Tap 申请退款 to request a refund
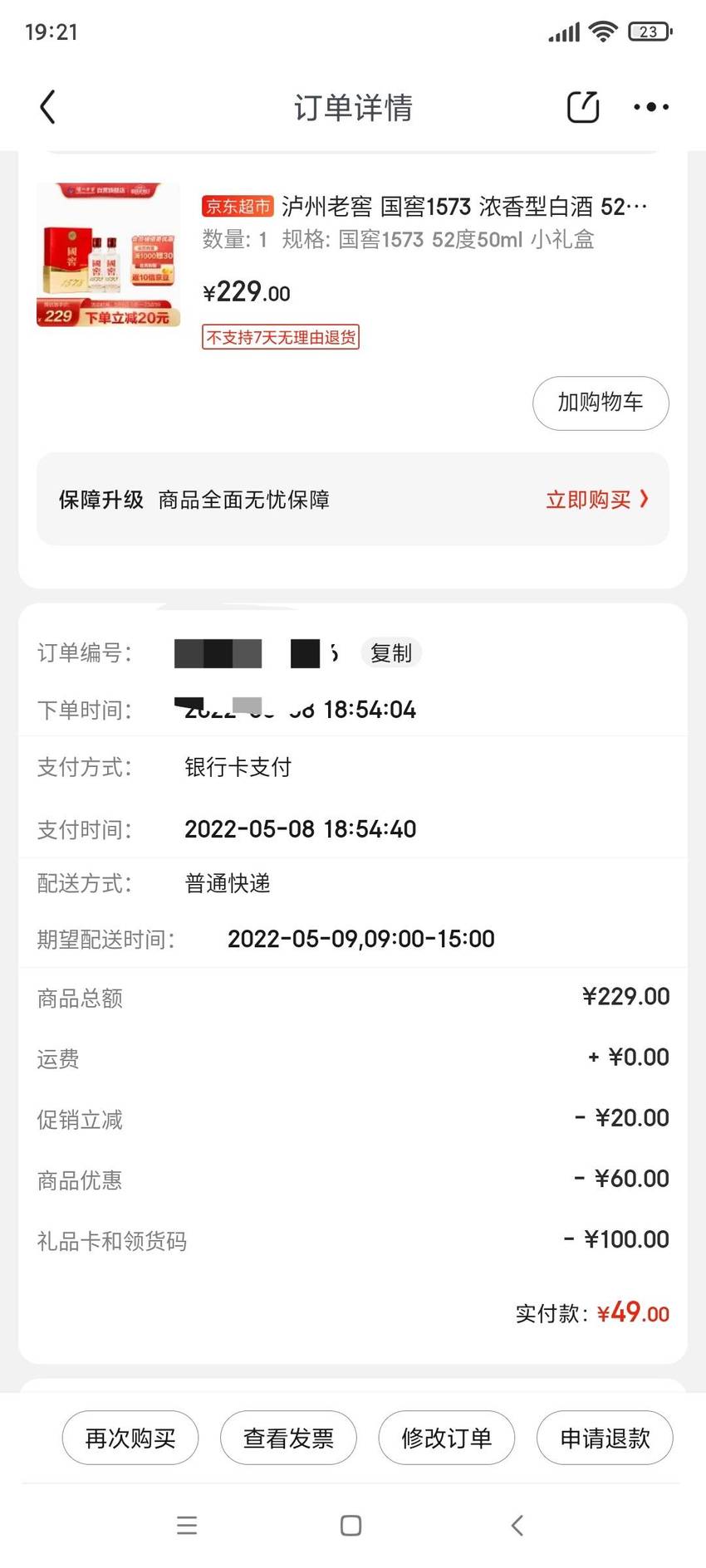706x1568 pixels. 605,1439
